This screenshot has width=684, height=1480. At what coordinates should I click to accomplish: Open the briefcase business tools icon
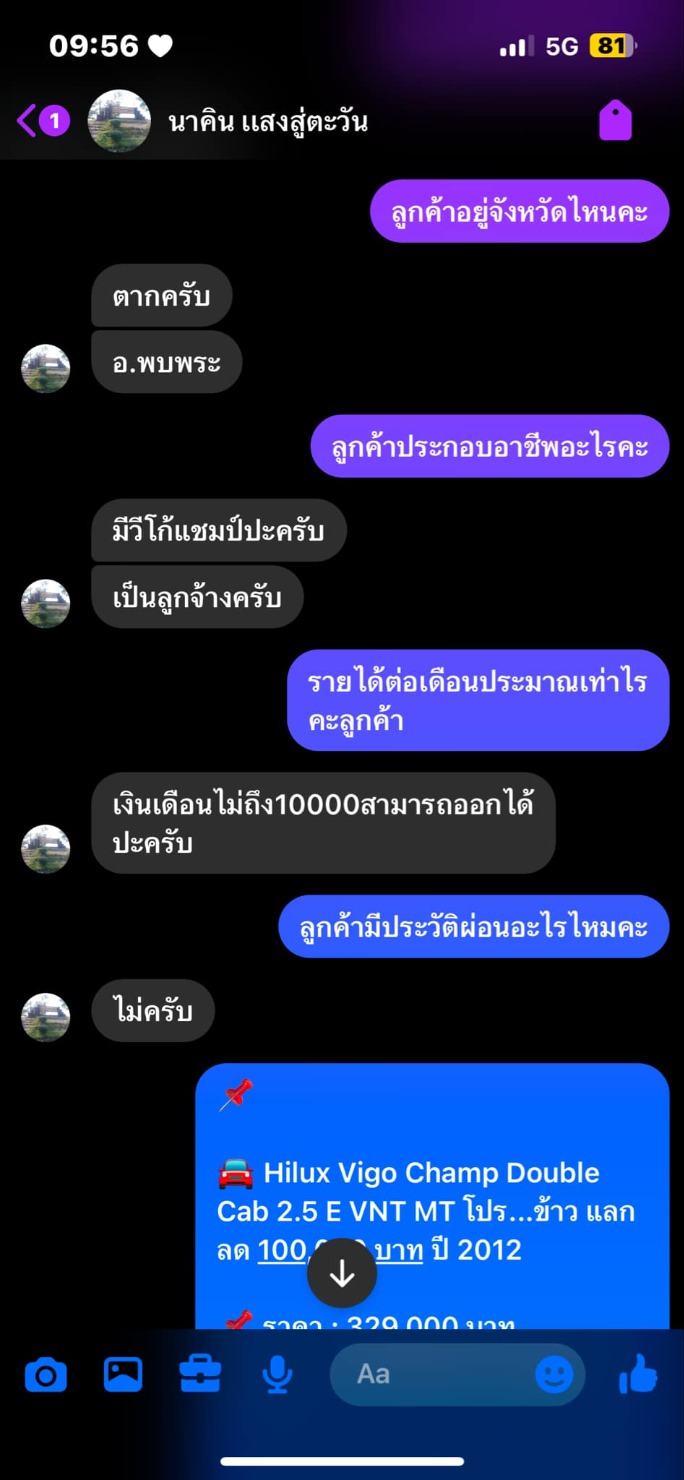pyautogui.click(x=200, y=1374)
